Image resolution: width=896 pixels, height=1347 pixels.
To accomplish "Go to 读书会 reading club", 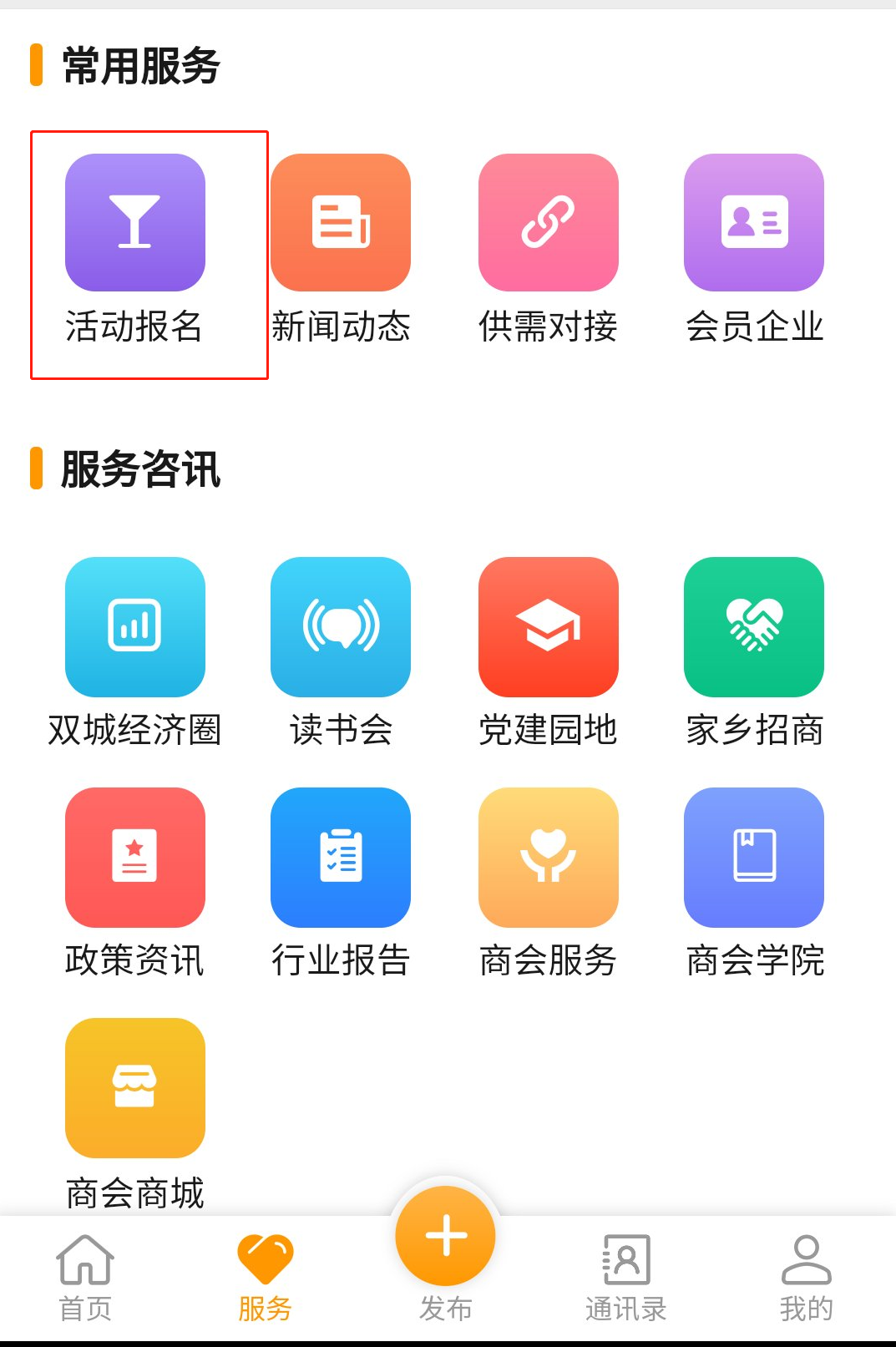I will 341,626.
